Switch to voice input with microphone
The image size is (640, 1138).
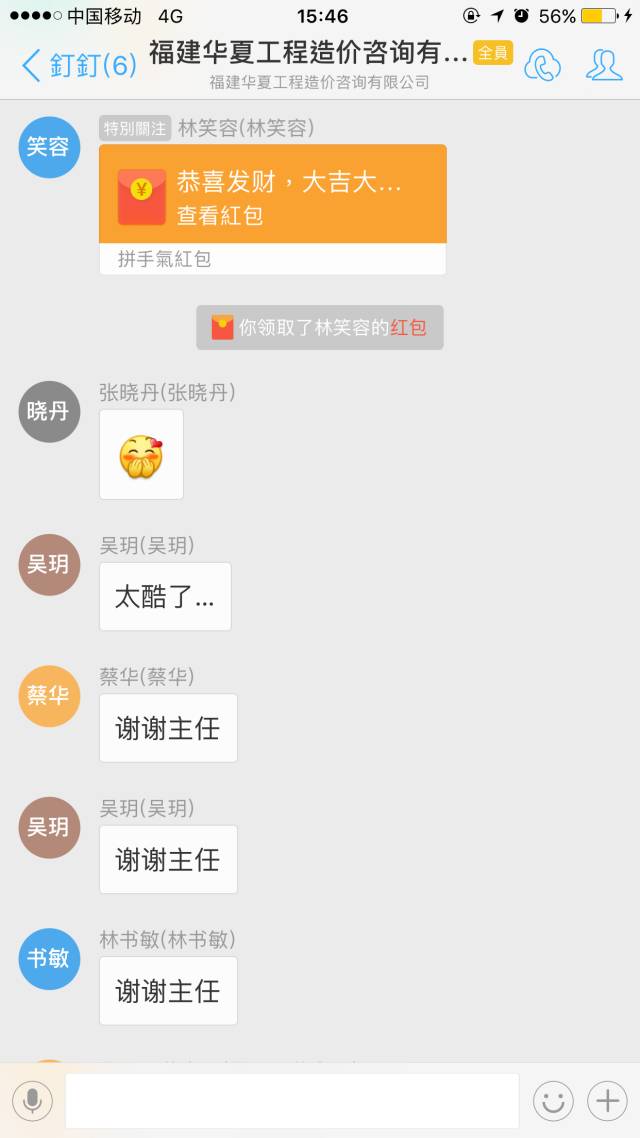click(32, 1101)
